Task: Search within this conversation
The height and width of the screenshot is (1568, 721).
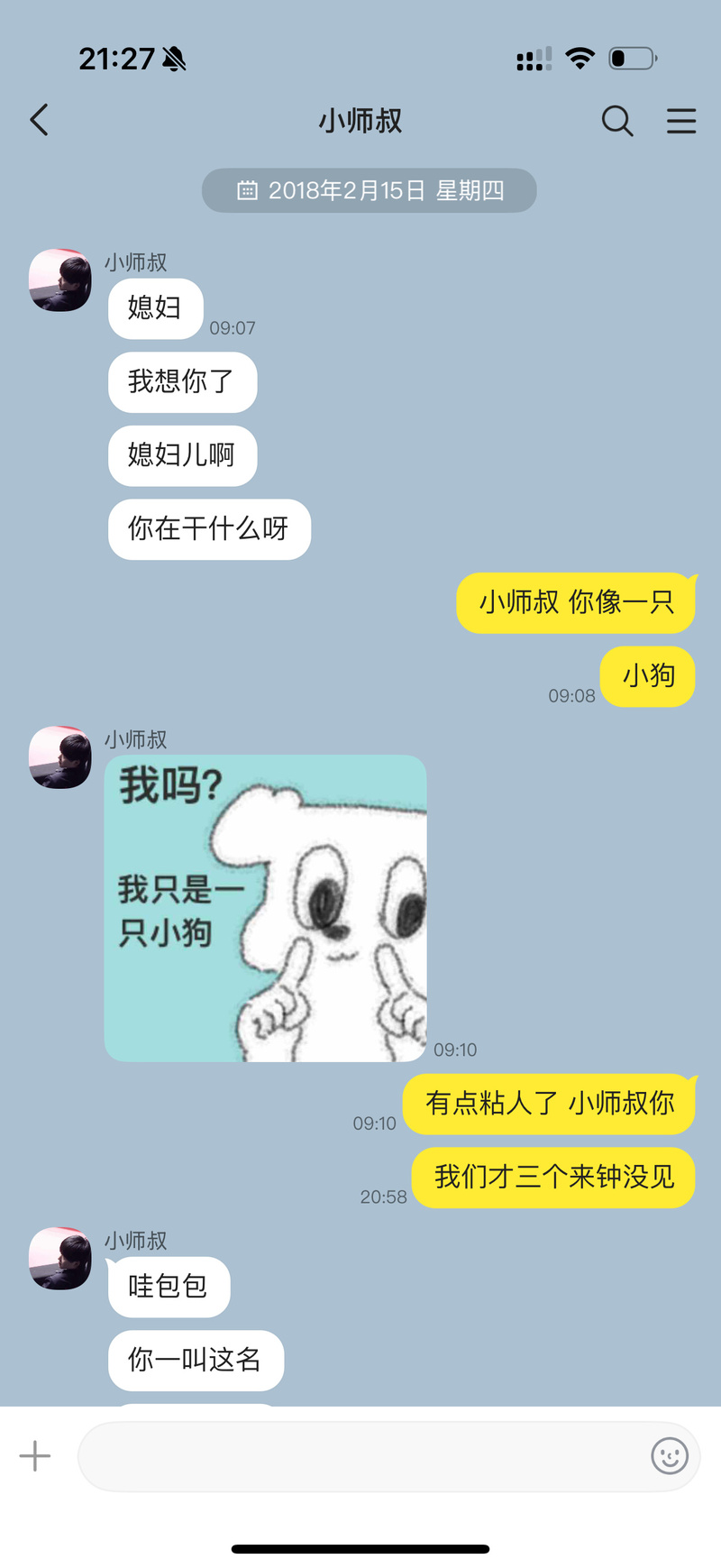Action: [x=617, y=121]
